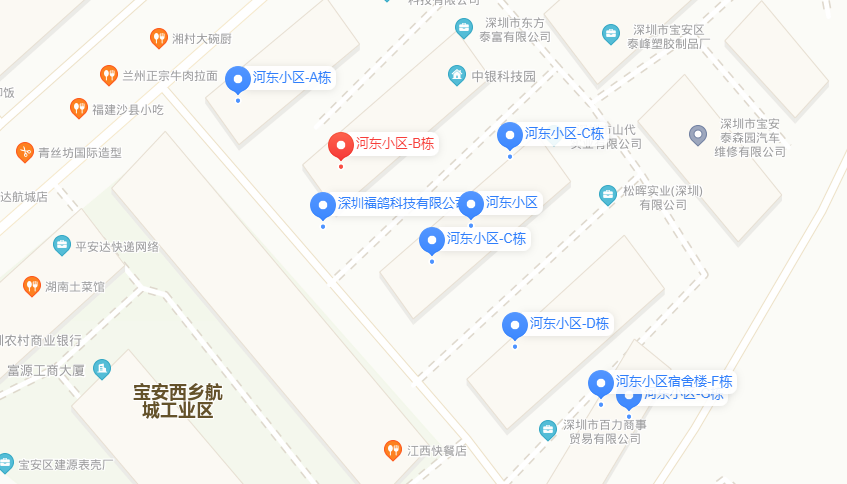Viewport: 847px width, 484px height.
Task: Open the 深圳福鸽科技有限公司 pin
Action: (323, 205)
